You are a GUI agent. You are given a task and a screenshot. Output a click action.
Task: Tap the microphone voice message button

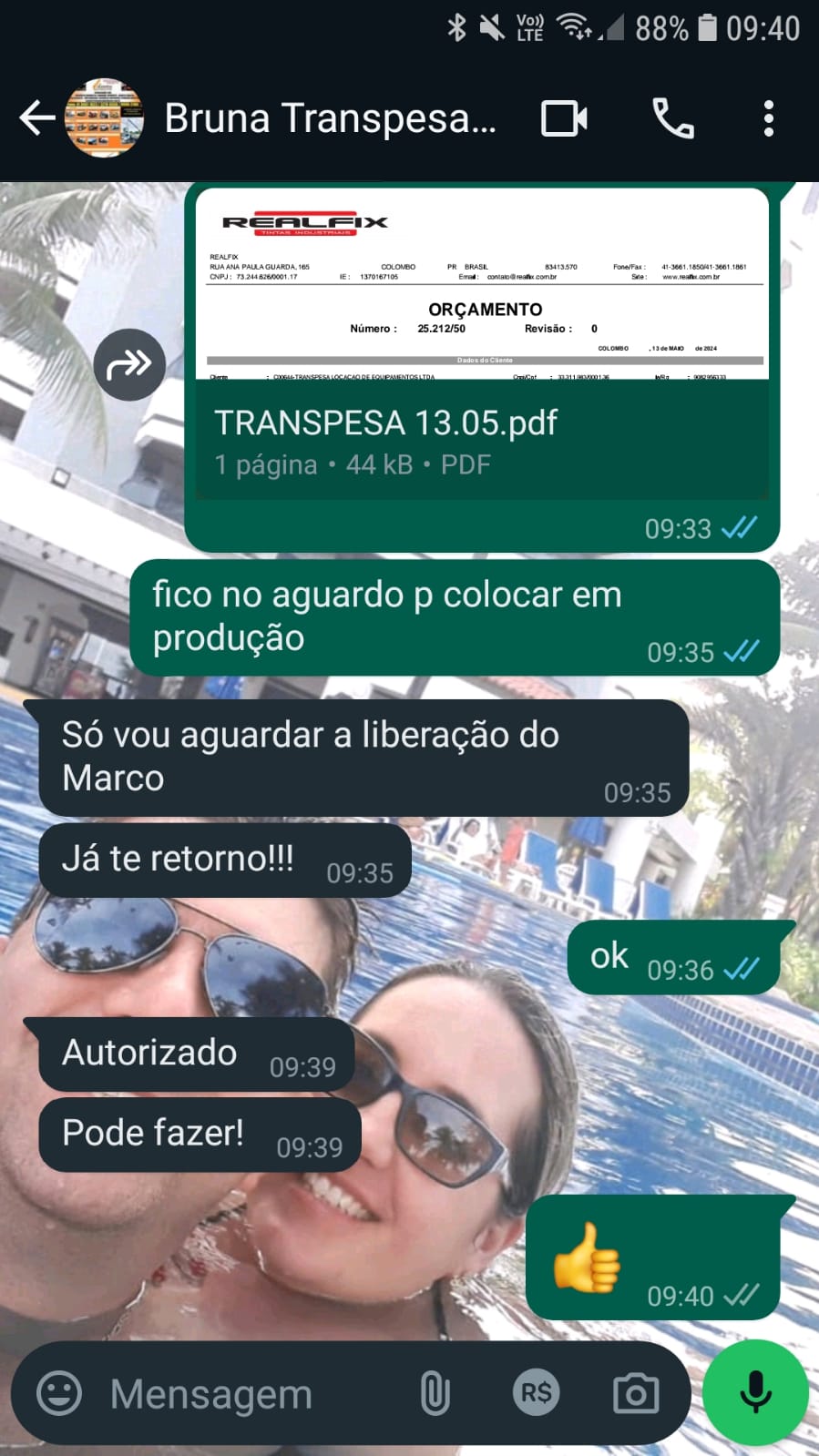click(x=755, y=1393)
